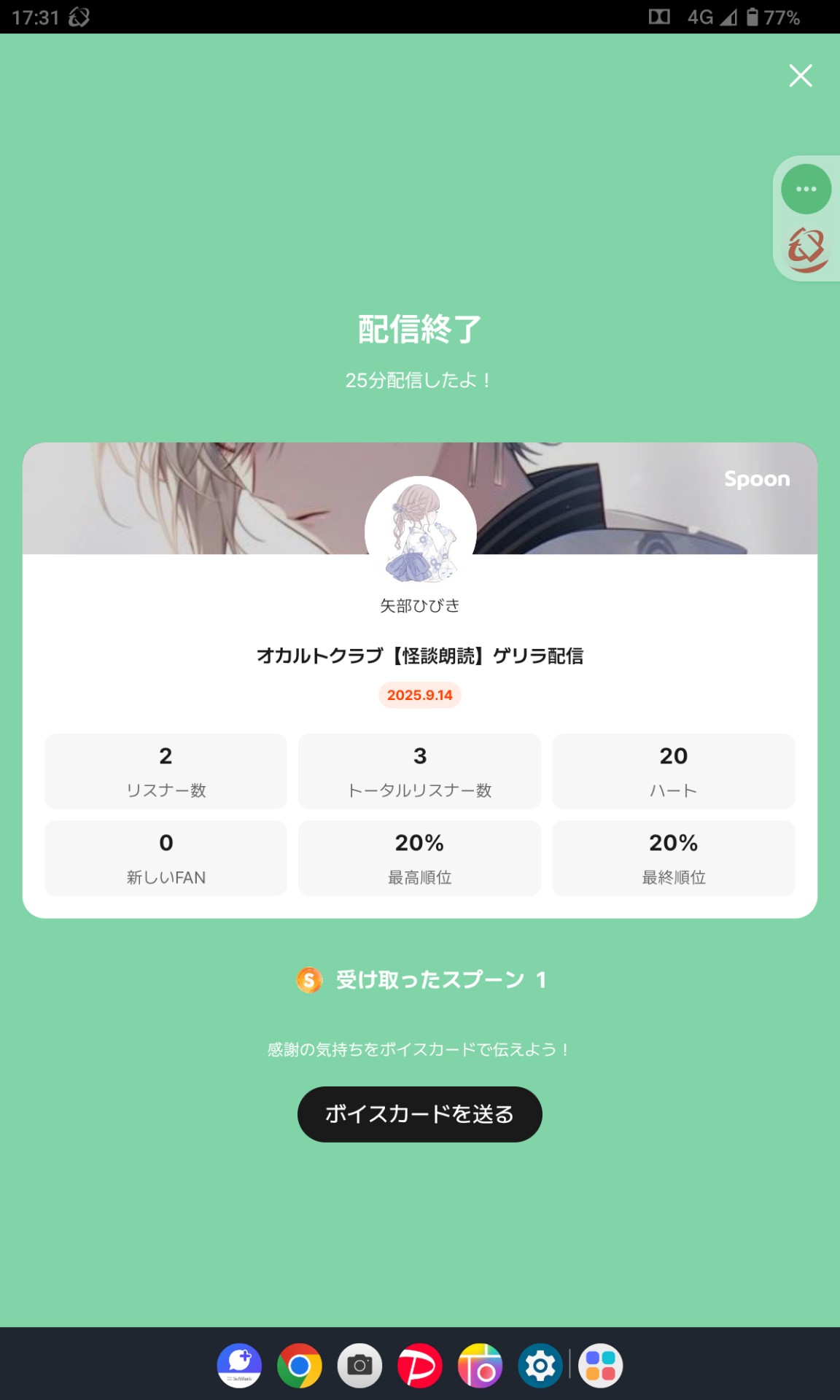Open the app drawer grid icon
This screenshot has width=840, height=1400.
coord(601,1366)
